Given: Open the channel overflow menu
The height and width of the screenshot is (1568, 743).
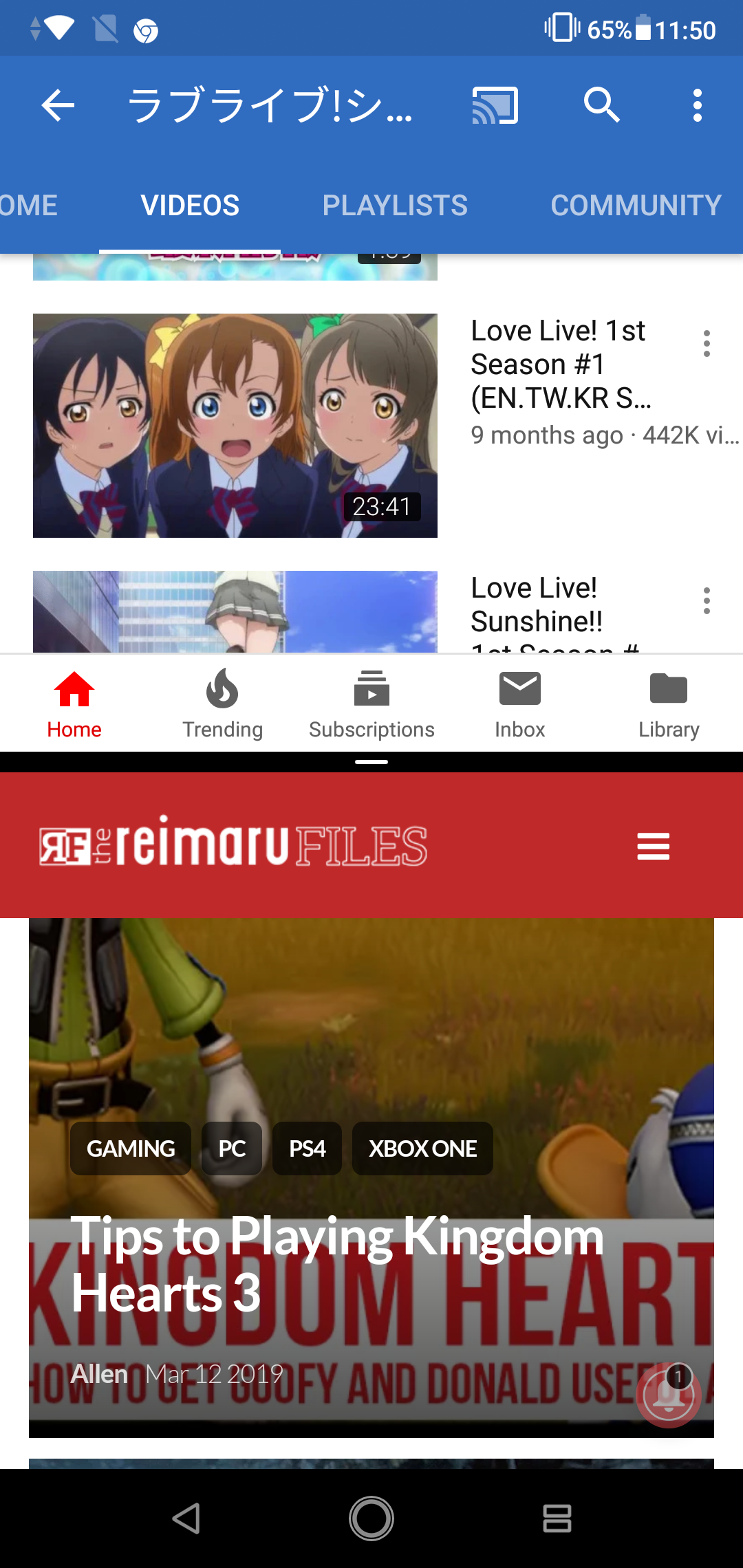Looking at the screenshot, I should (697, 105).
